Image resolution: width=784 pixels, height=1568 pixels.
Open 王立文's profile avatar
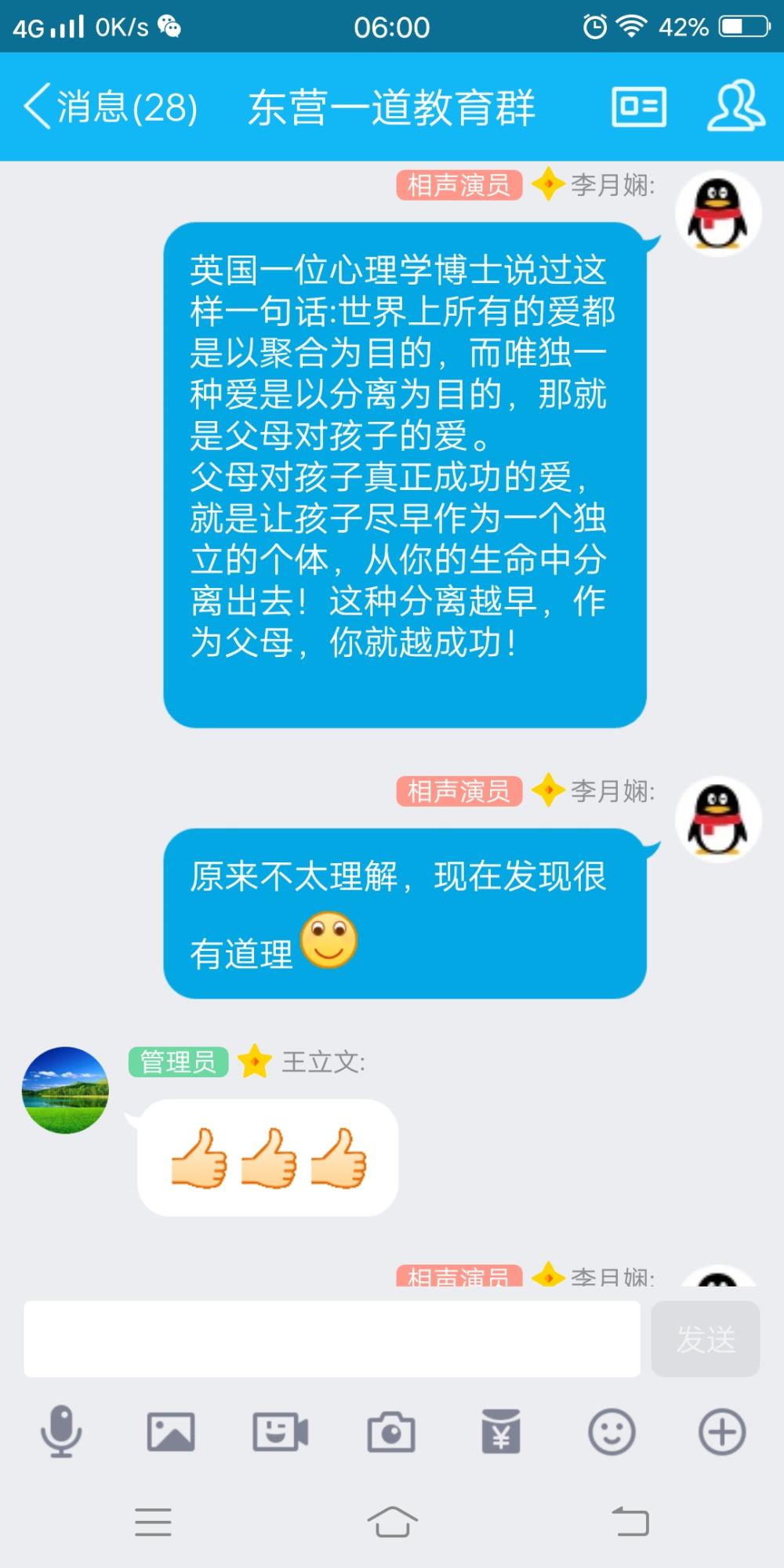[x=65, y=1090]
